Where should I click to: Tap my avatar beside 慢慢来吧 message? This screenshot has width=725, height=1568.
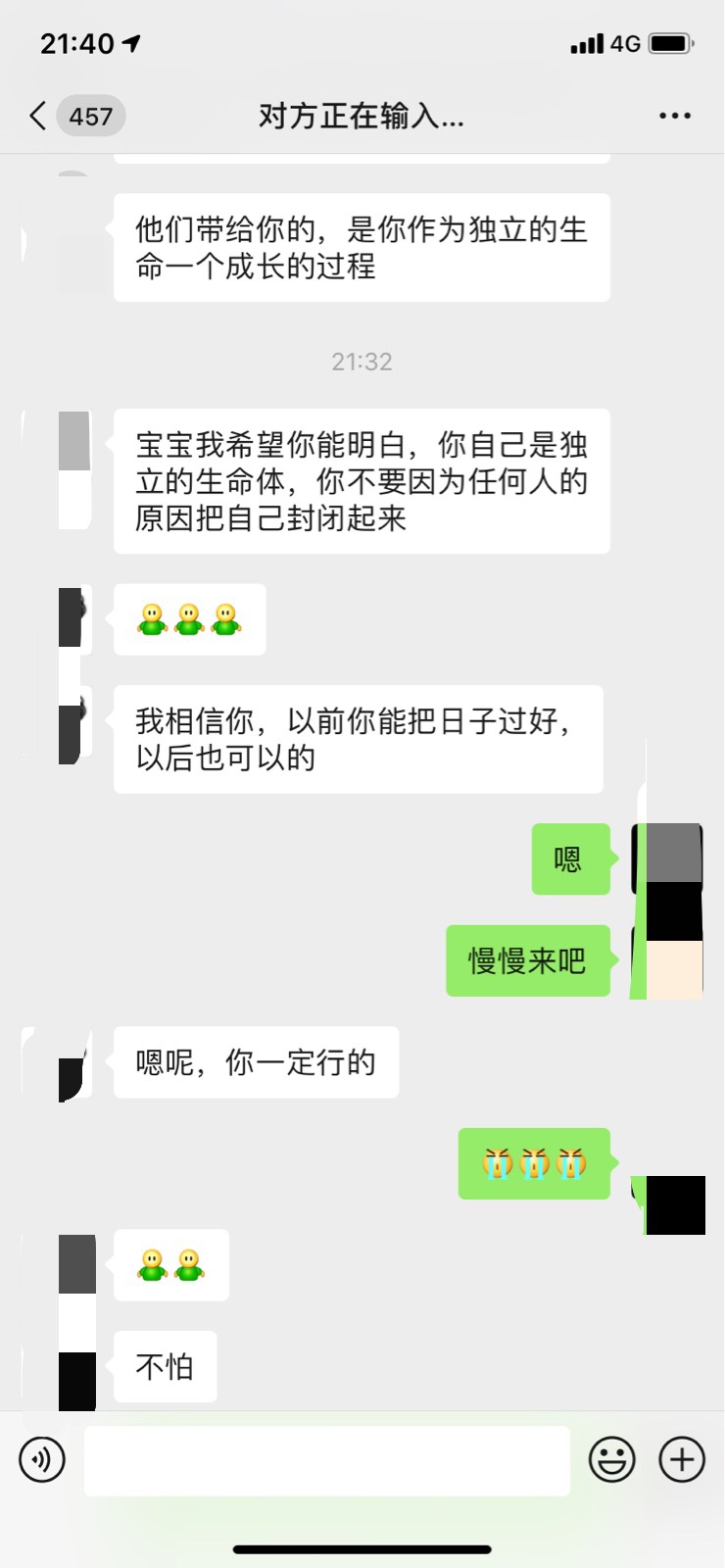[x=668, y=962]
